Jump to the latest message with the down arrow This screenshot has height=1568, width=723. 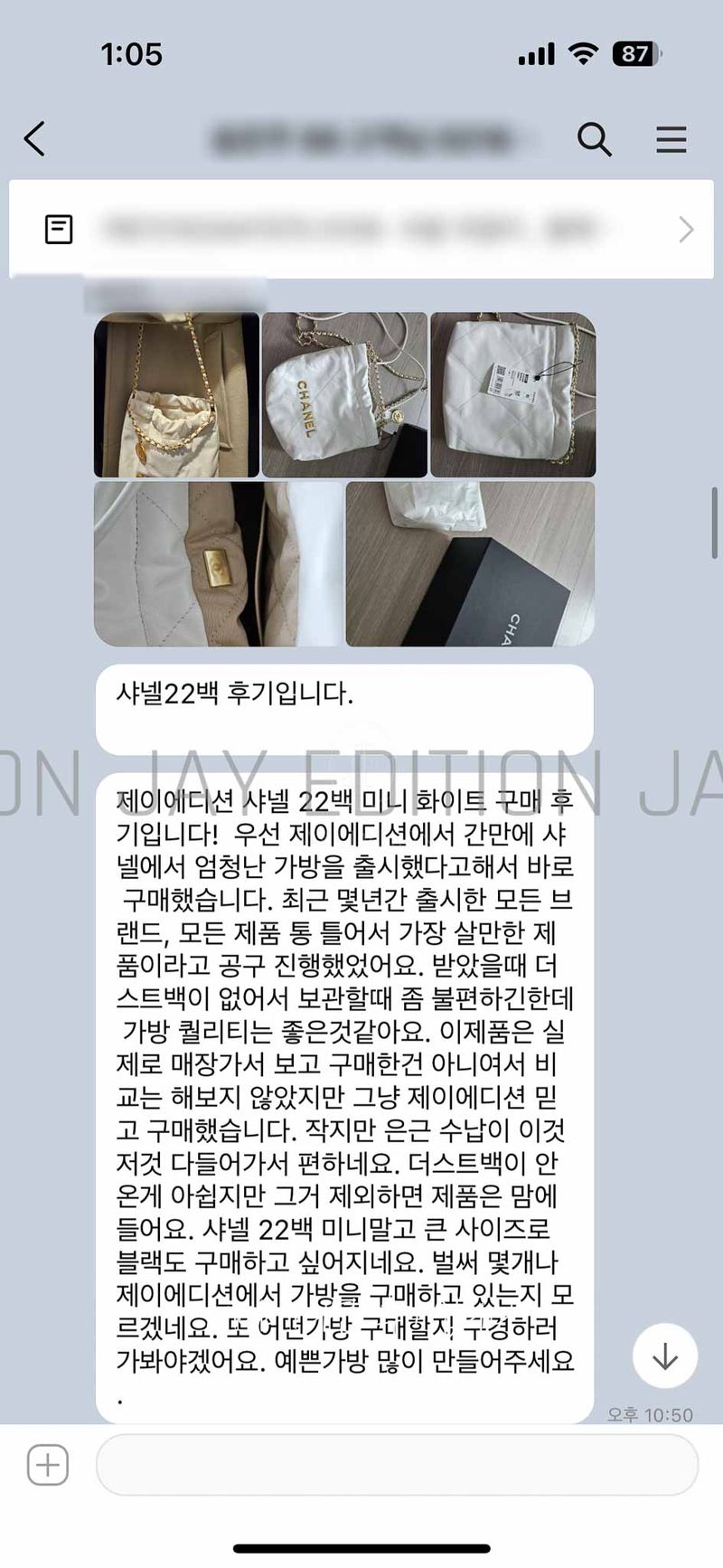[x=665, y=1355]
